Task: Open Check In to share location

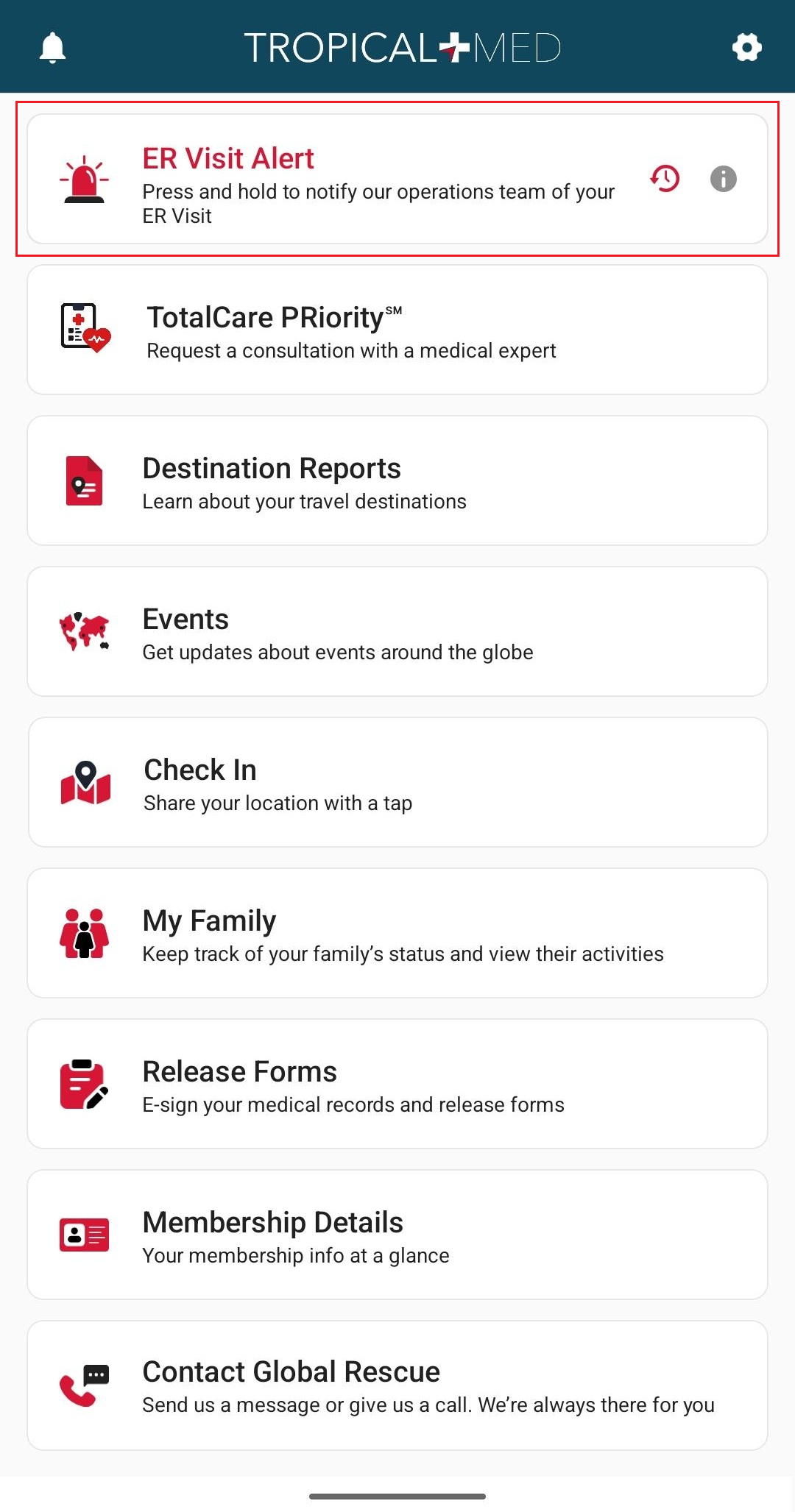Action: 397,783
